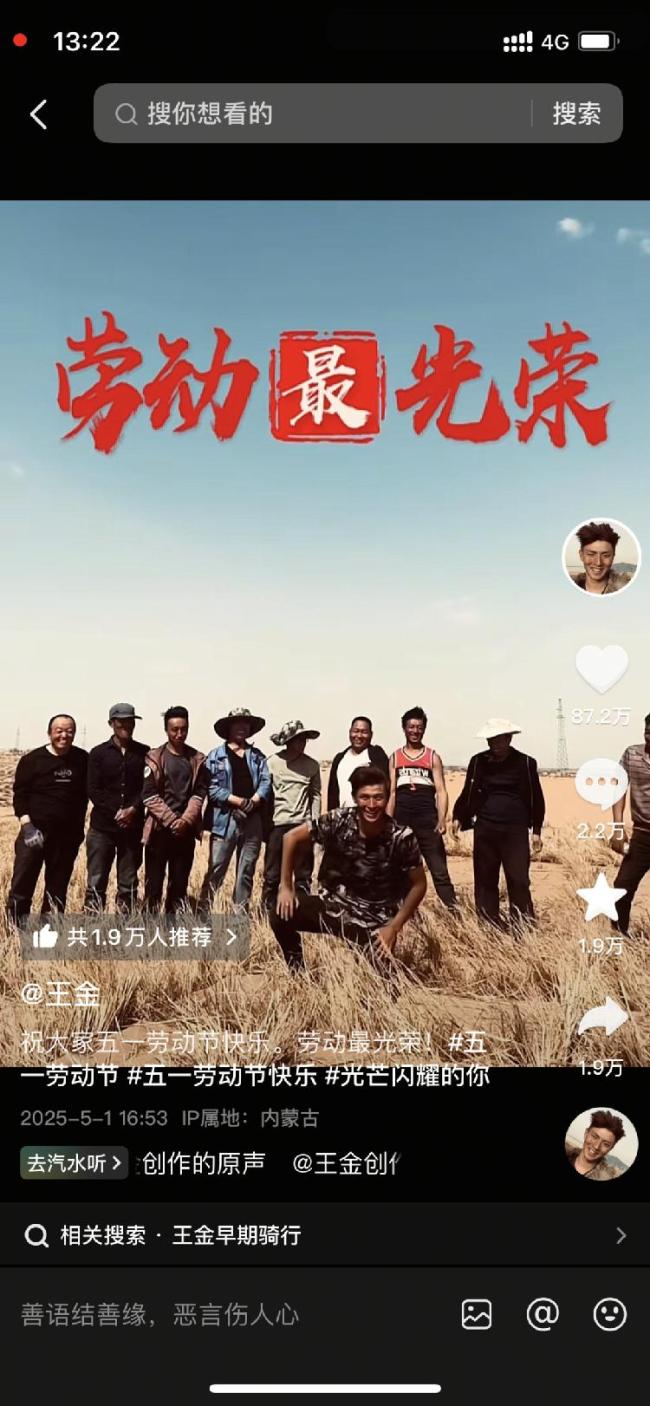Mention someone with the @ icon
This screenshot has height=1406, width=650.
pos(542,1314)
